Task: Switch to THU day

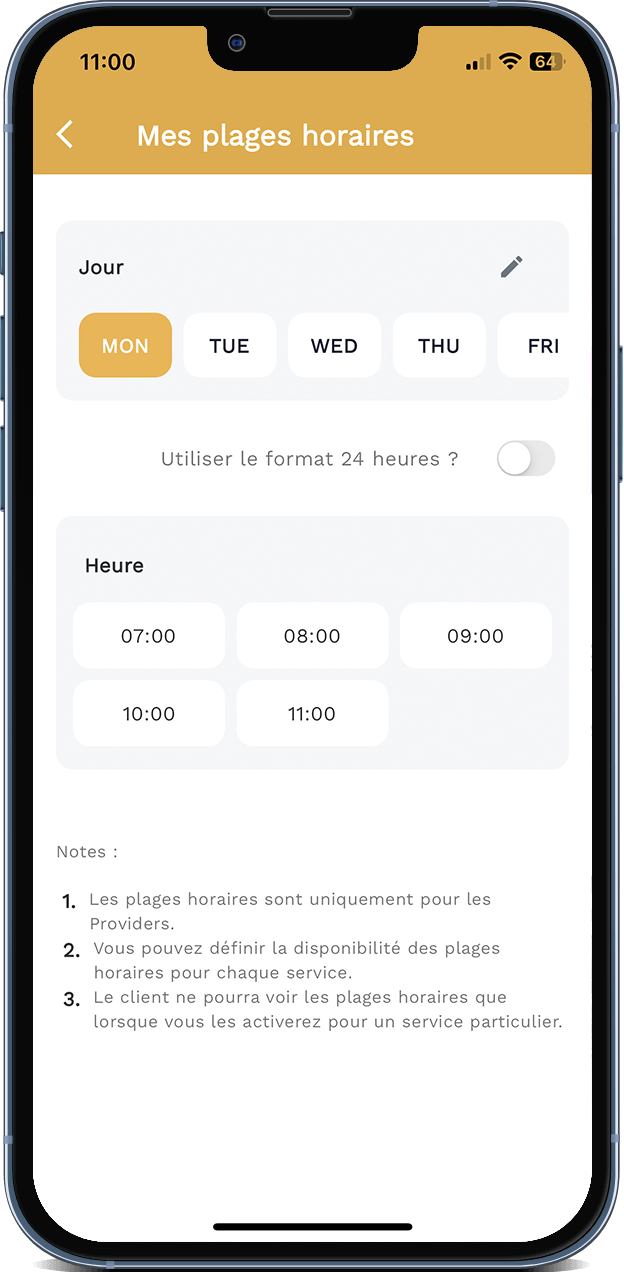Action: (x=439, y=346)
